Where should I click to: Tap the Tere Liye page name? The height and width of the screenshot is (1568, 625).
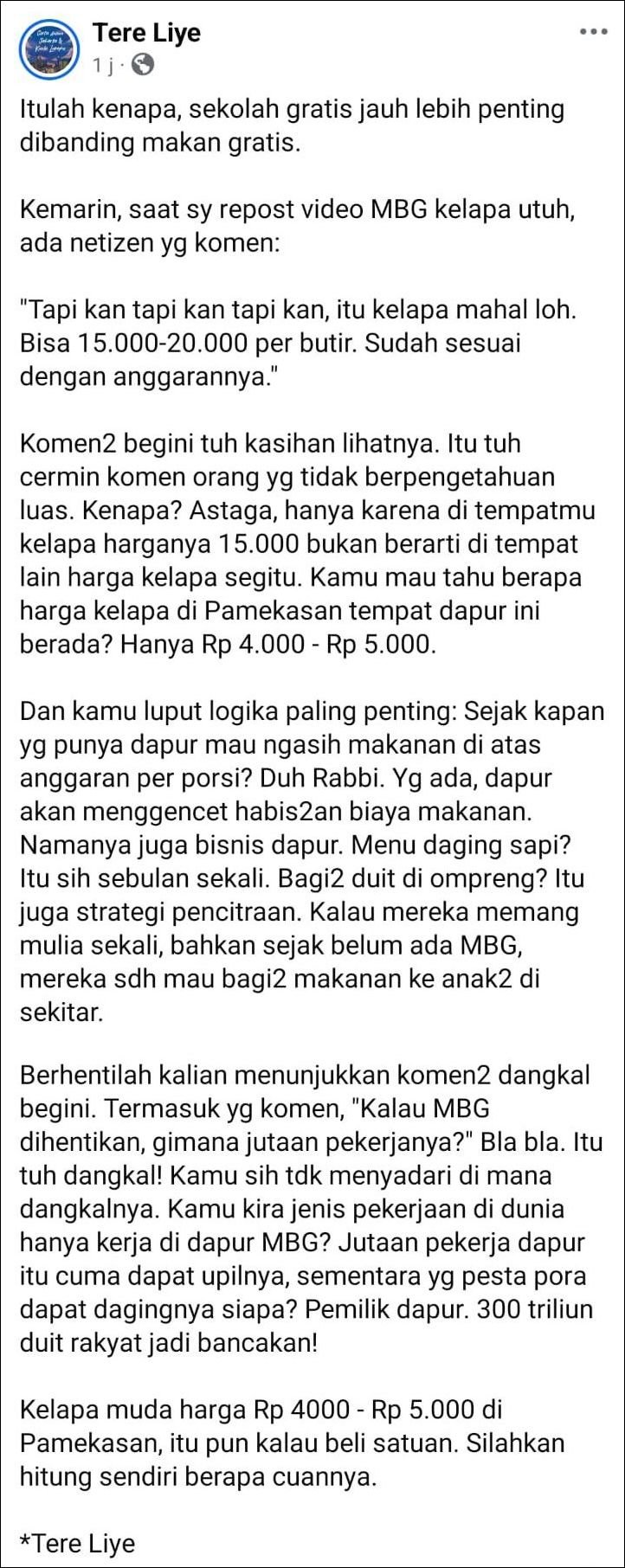(146, 33)
